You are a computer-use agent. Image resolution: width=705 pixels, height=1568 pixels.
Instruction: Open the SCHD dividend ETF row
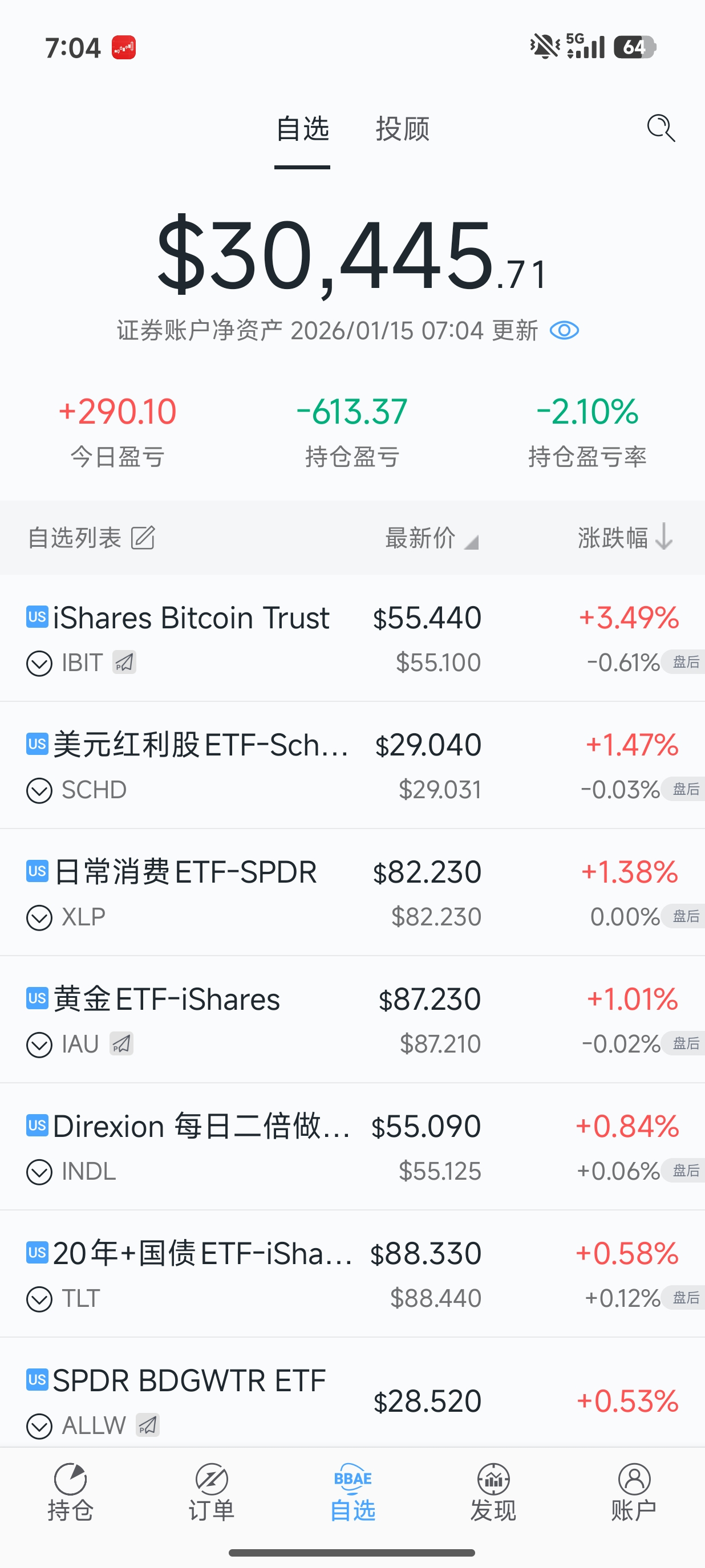201,746
